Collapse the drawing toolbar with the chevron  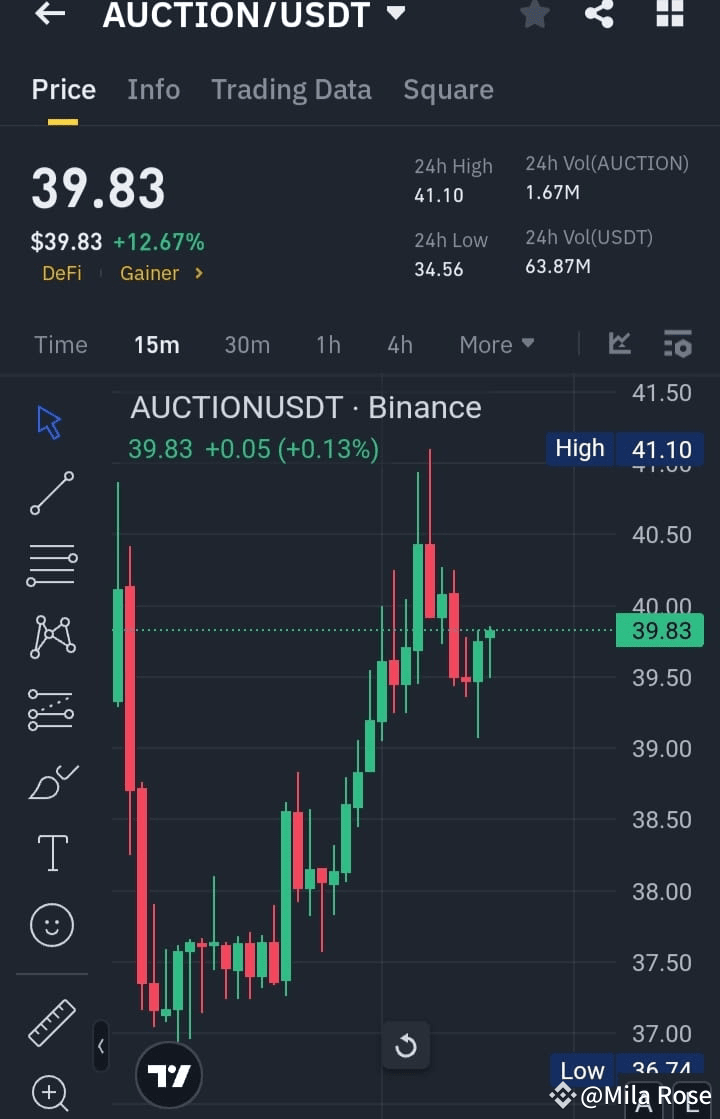coord(100,1046)
